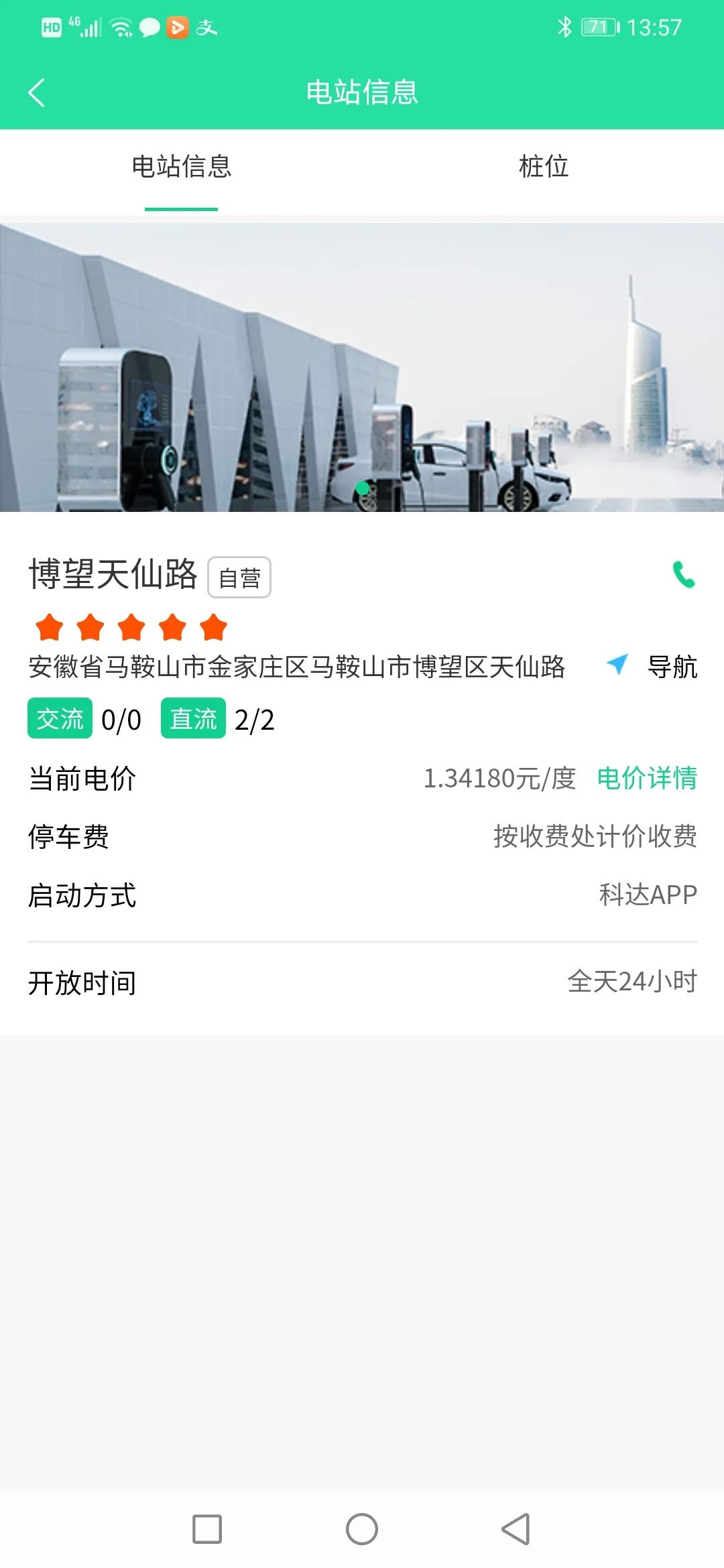Tap the system home button

click(362, 1529)
